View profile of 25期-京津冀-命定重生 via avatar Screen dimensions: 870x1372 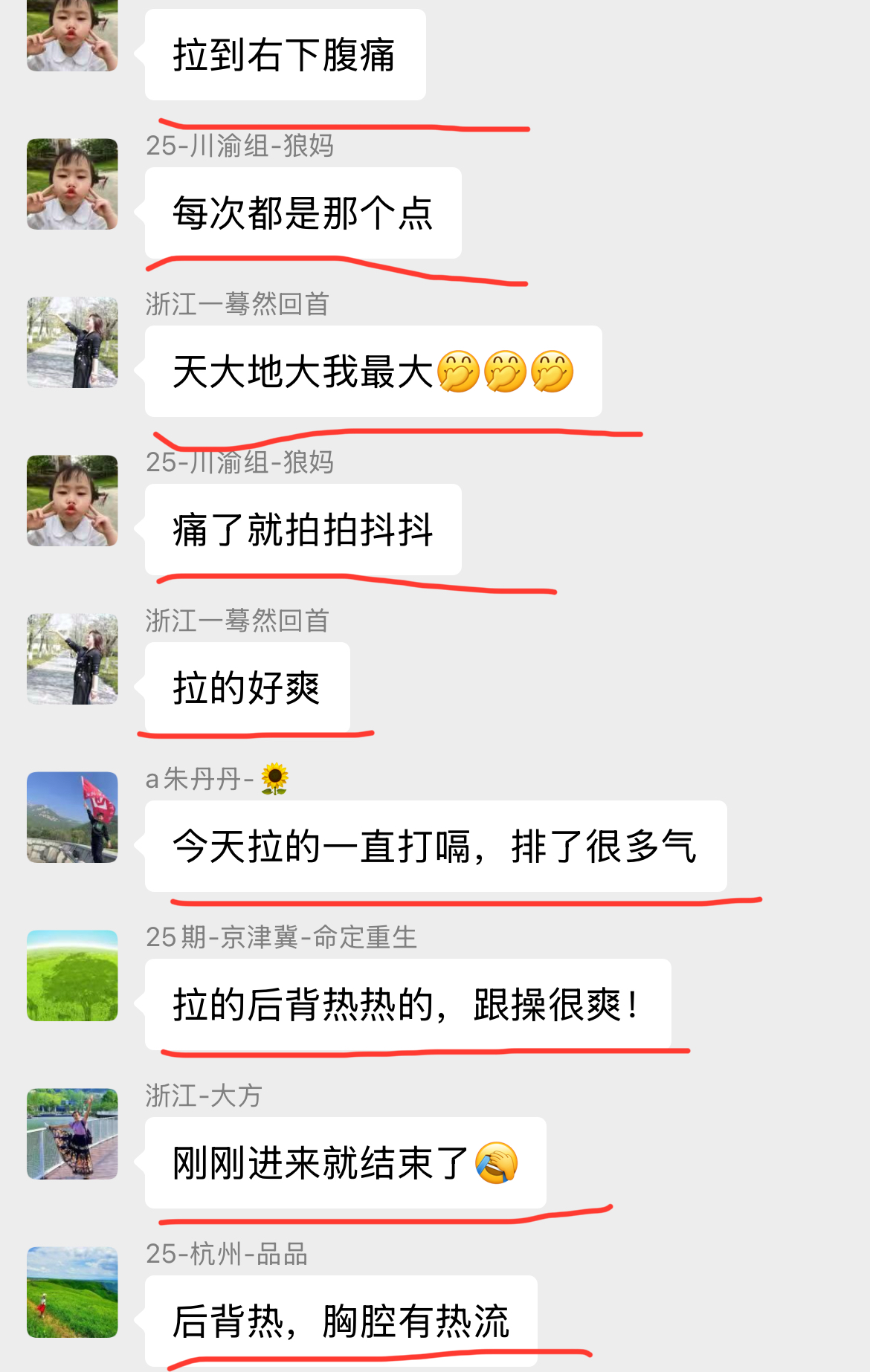click(x=72, y=975)
